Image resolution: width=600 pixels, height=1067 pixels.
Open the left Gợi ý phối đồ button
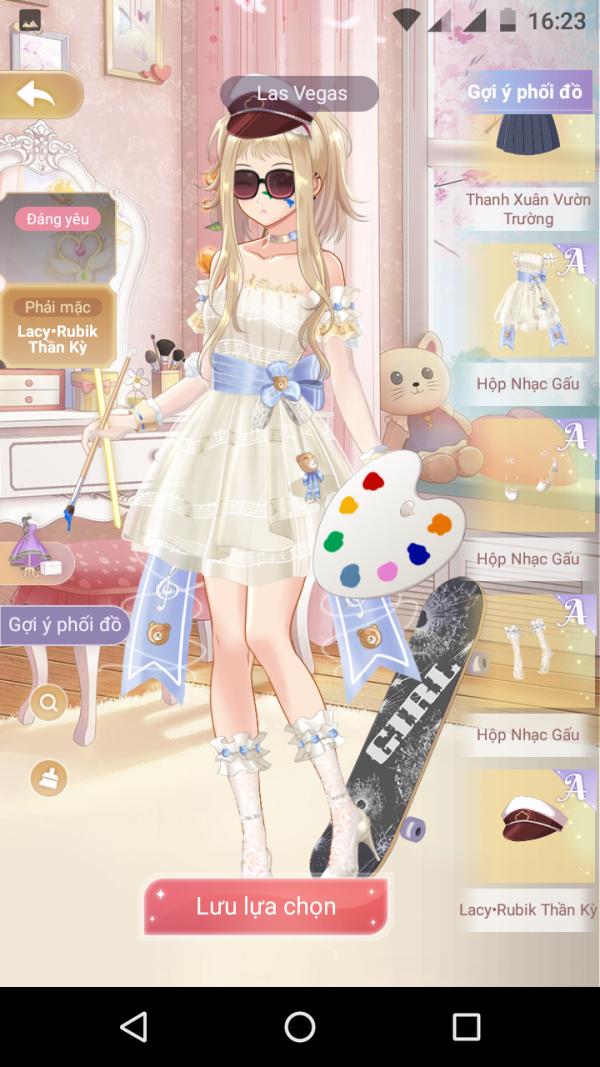[x=64, y=625]
